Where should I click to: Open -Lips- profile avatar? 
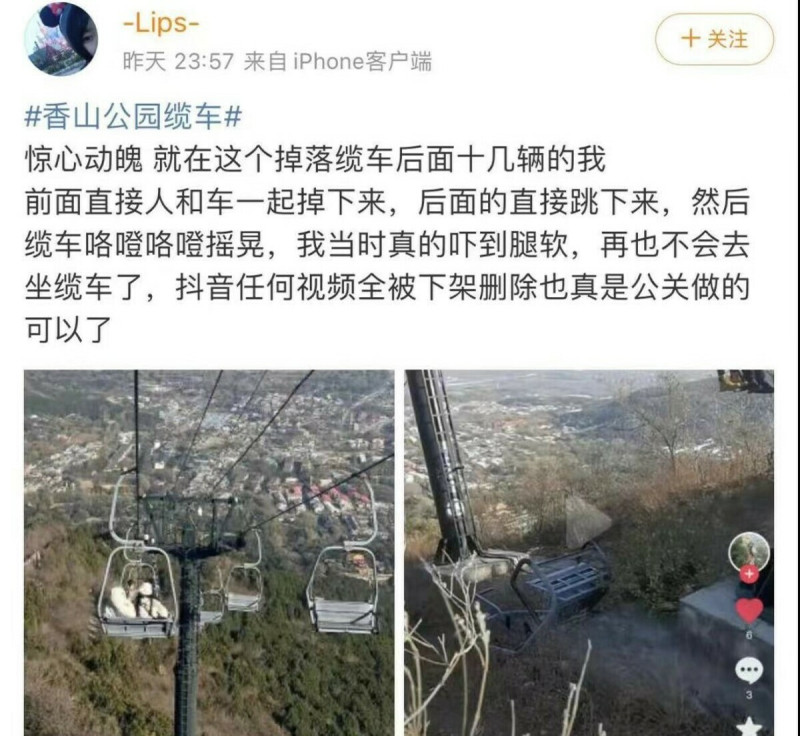coord(60,39)
